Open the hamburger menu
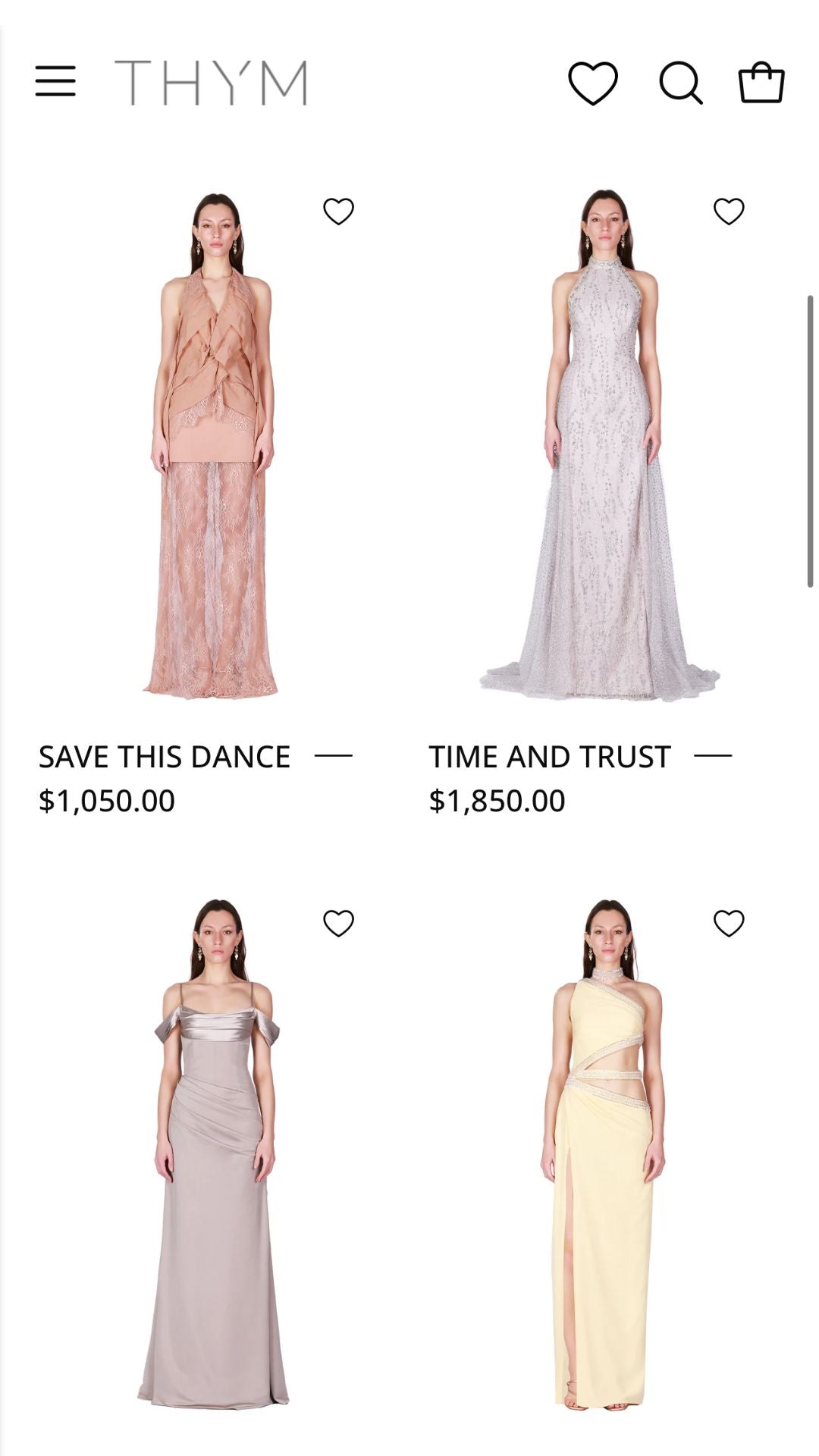819x1456 pixels. 55,81
